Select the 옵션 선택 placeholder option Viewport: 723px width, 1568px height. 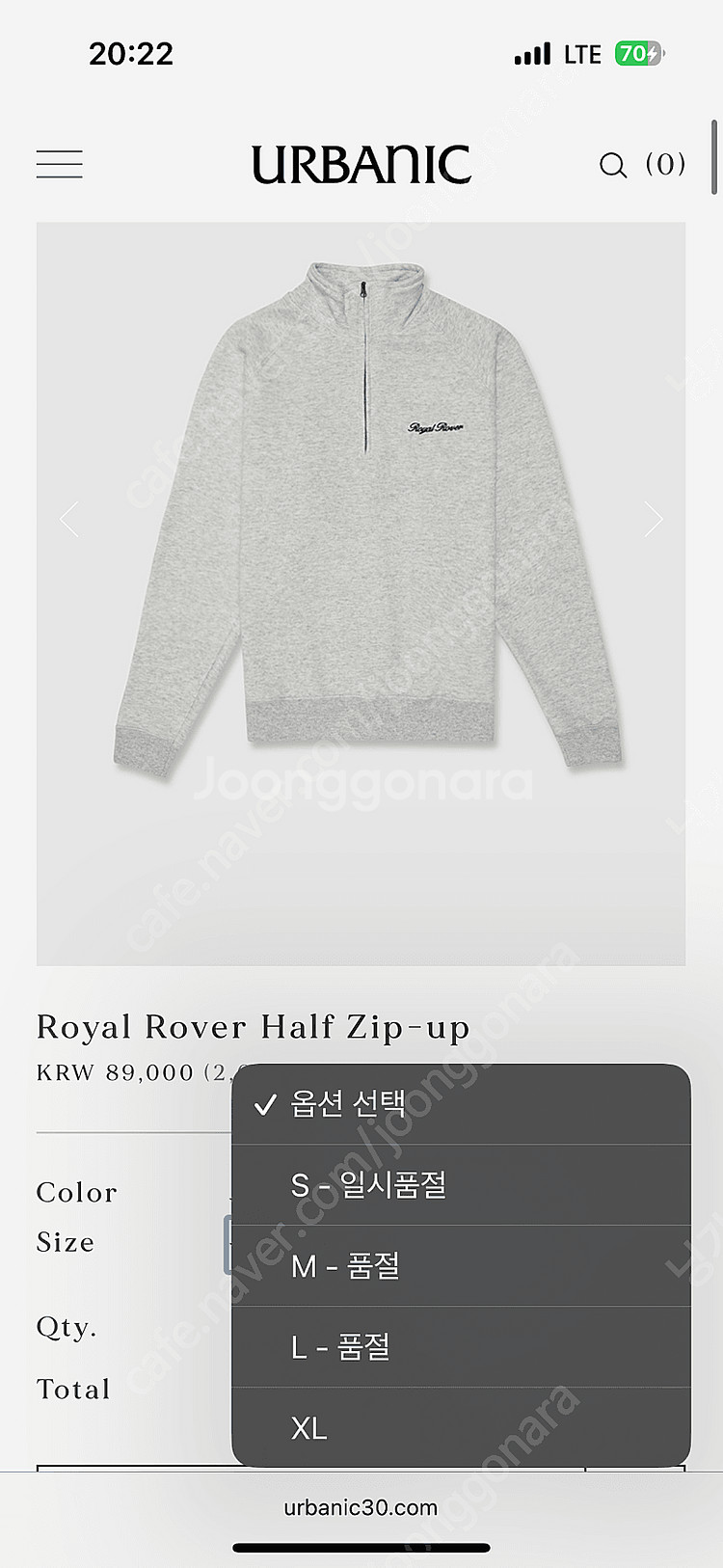(x=461, y=1104)
